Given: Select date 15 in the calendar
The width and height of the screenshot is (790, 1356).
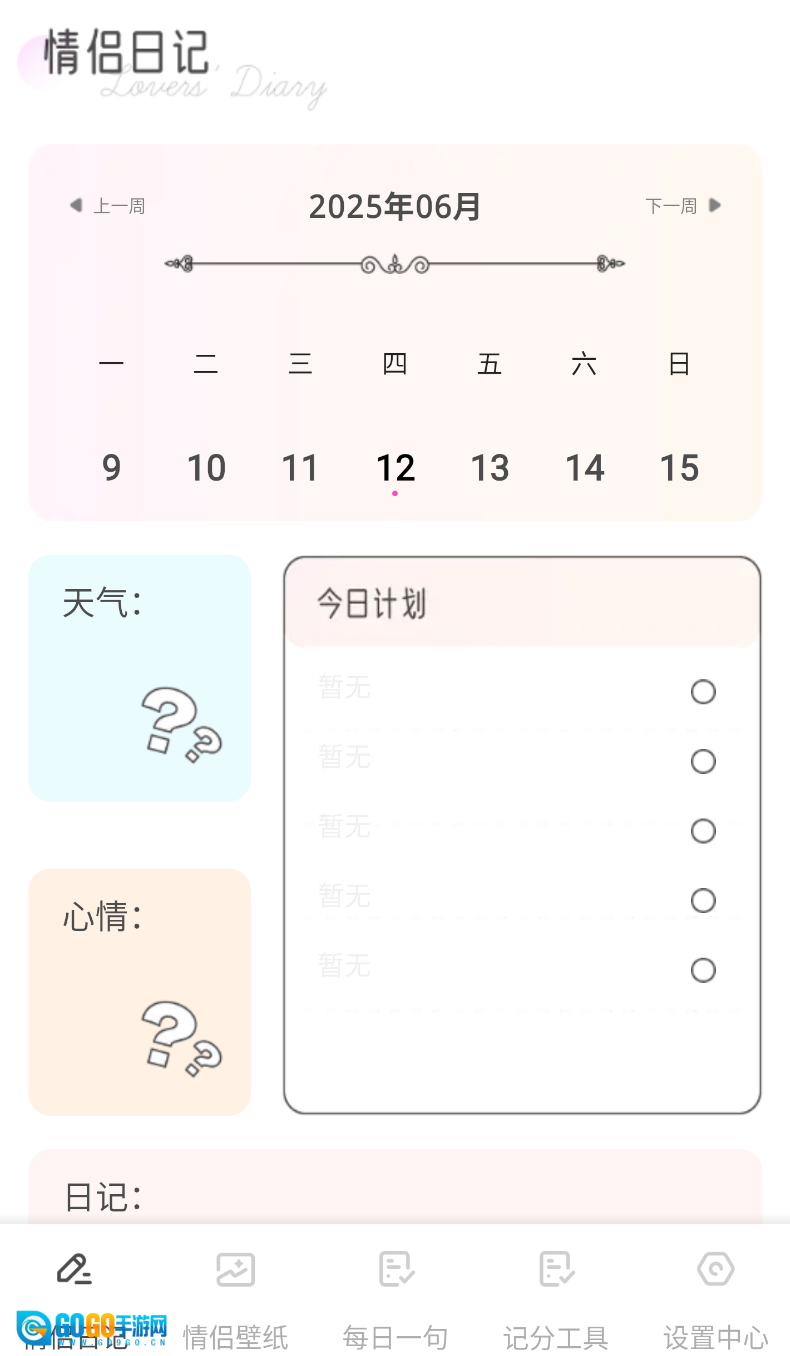Looking at the screenshot, I should point(679,468).
